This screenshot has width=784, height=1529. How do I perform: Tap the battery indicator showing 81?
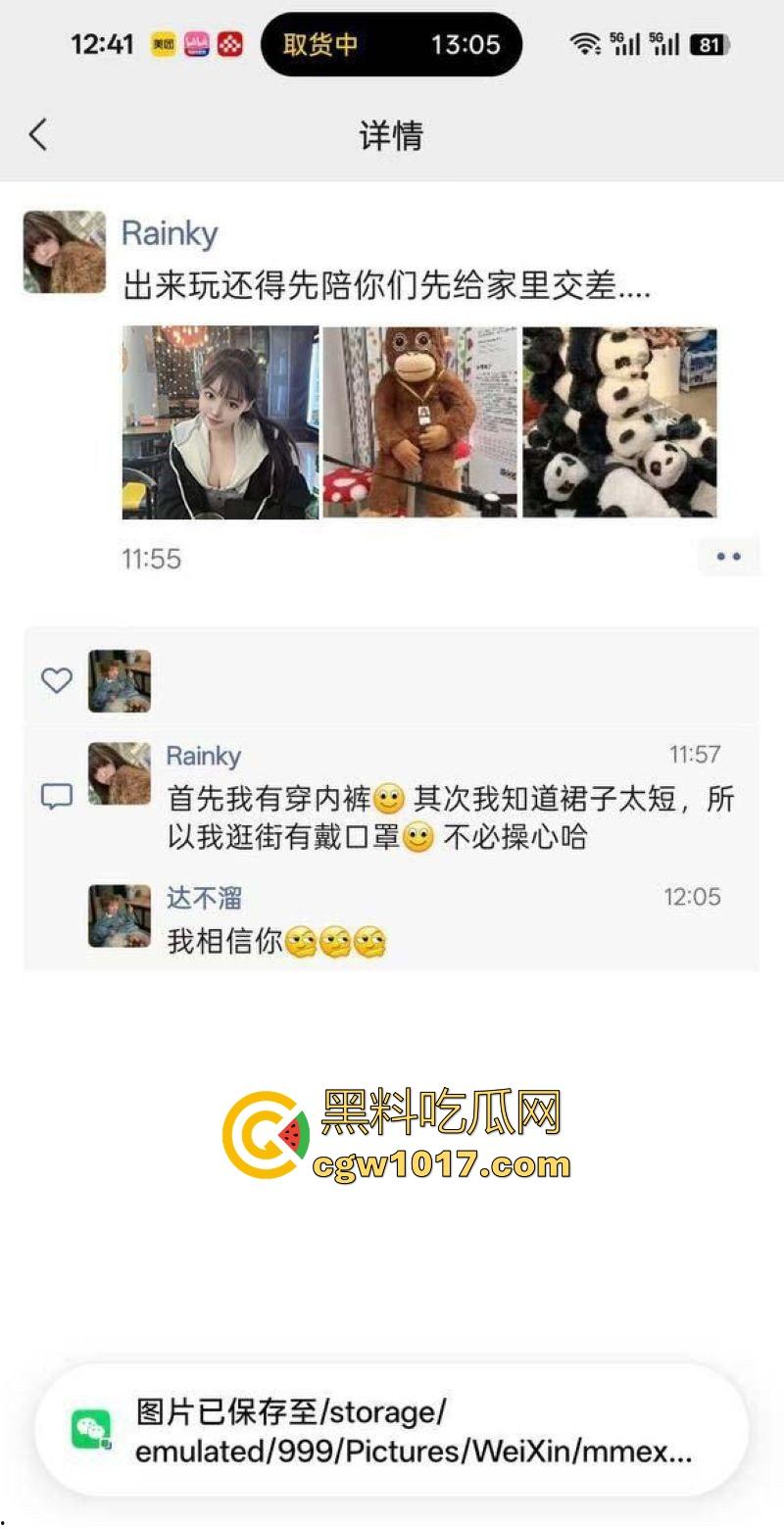coord(709,43)
